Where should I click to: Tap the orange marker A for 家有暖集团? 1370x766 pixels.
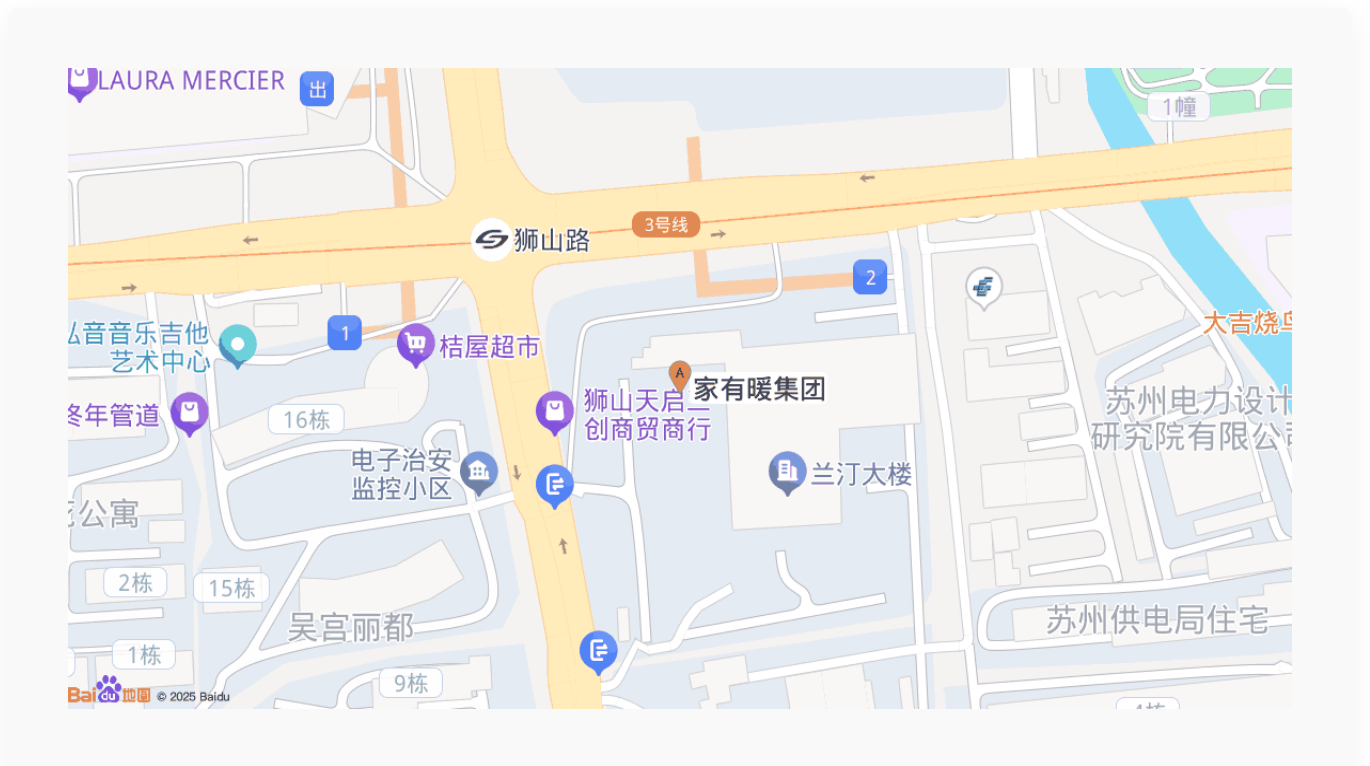[680, 375]
